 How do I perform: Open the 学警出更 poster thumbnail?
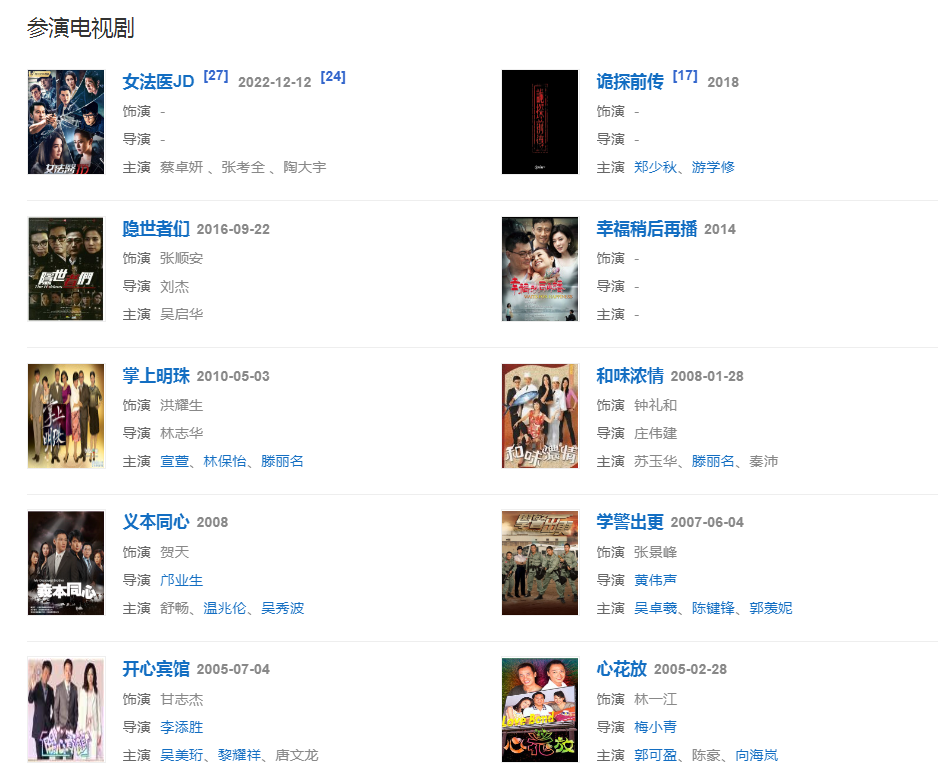(540, 562)
